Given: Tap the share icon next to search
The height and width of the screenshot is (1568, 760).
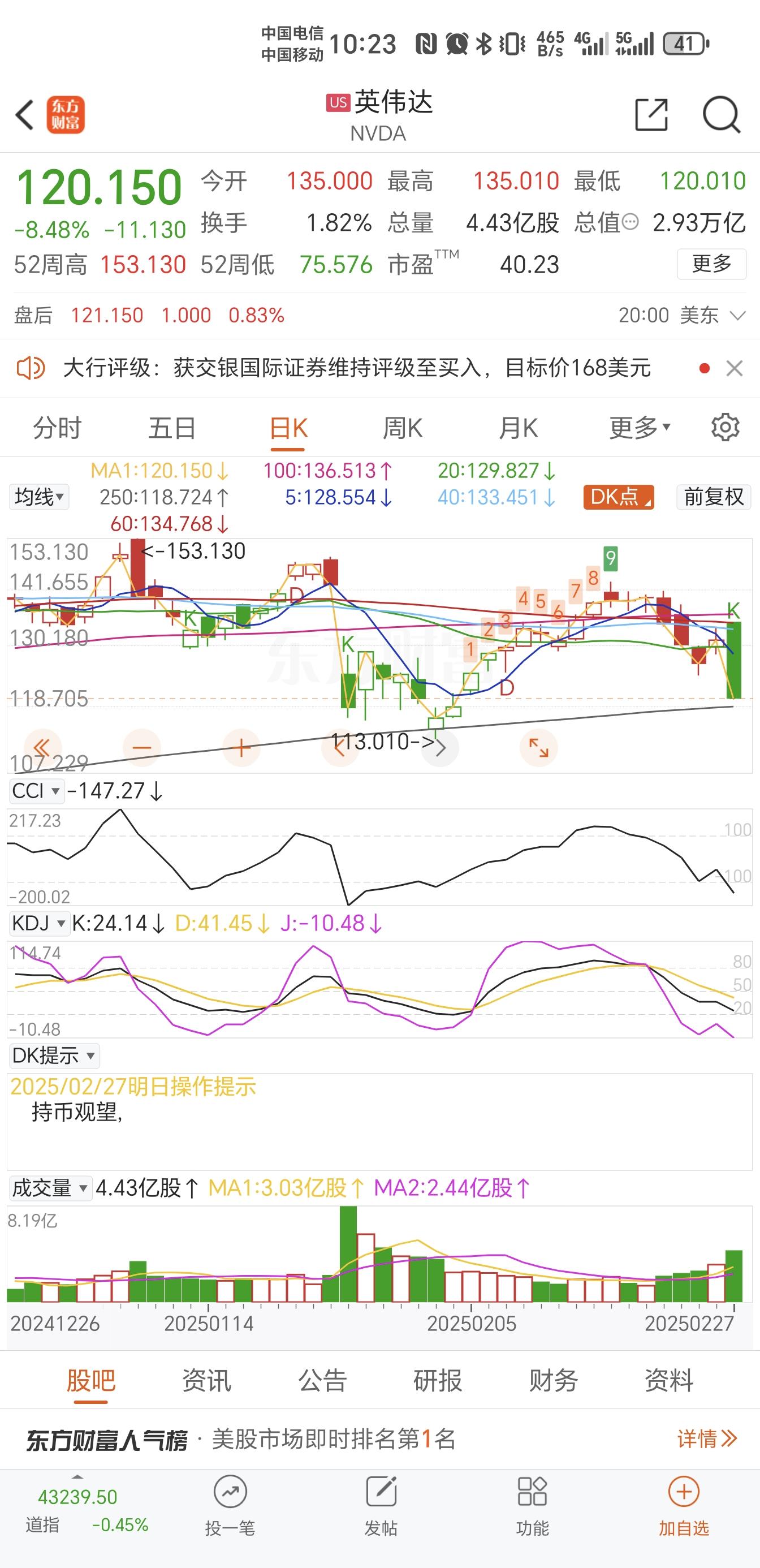Looking at the screenshot, I should pyautogui.click(x=653, y=115).
